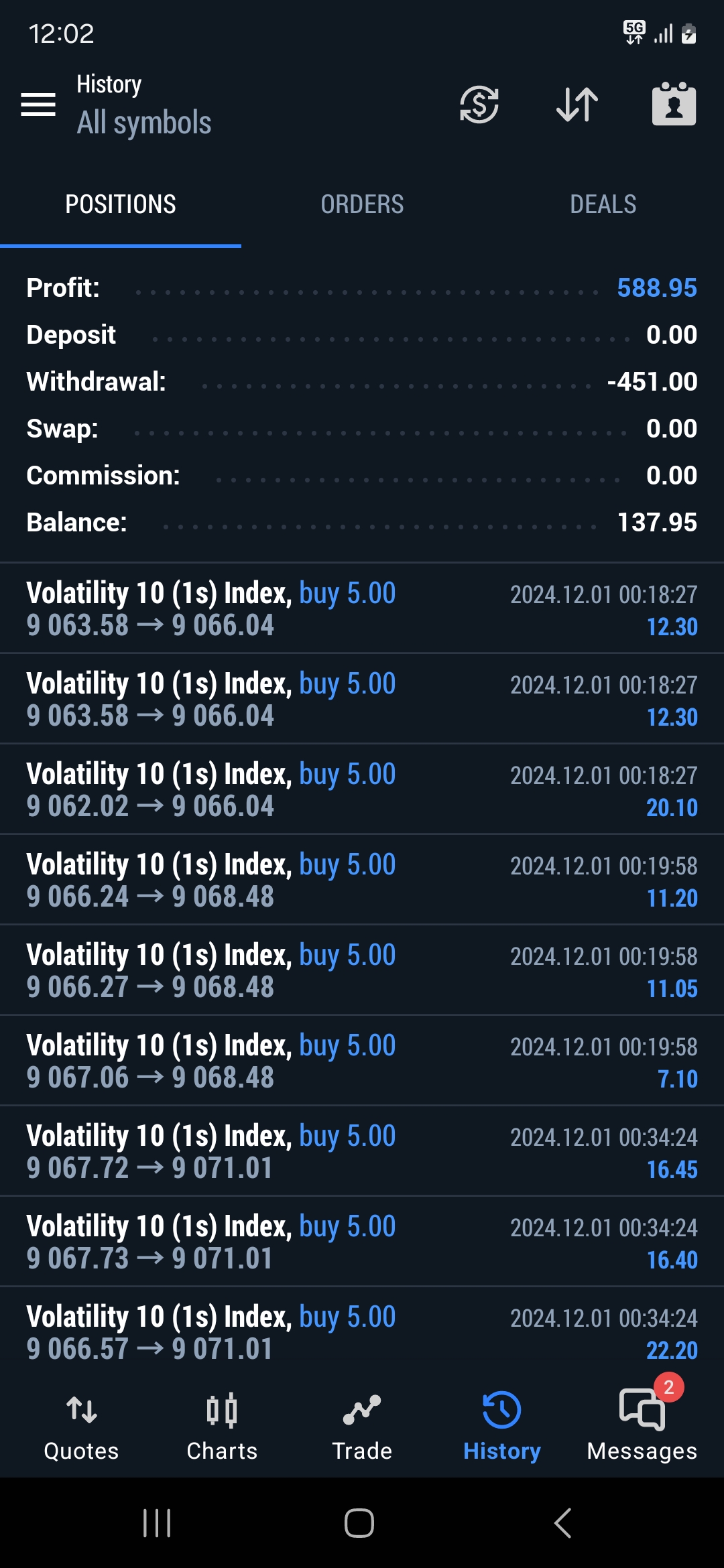The height and width of the screenshot is (1568, 724).
Task: Open the calendar date range picker
Action: click(x=674, y=104)
